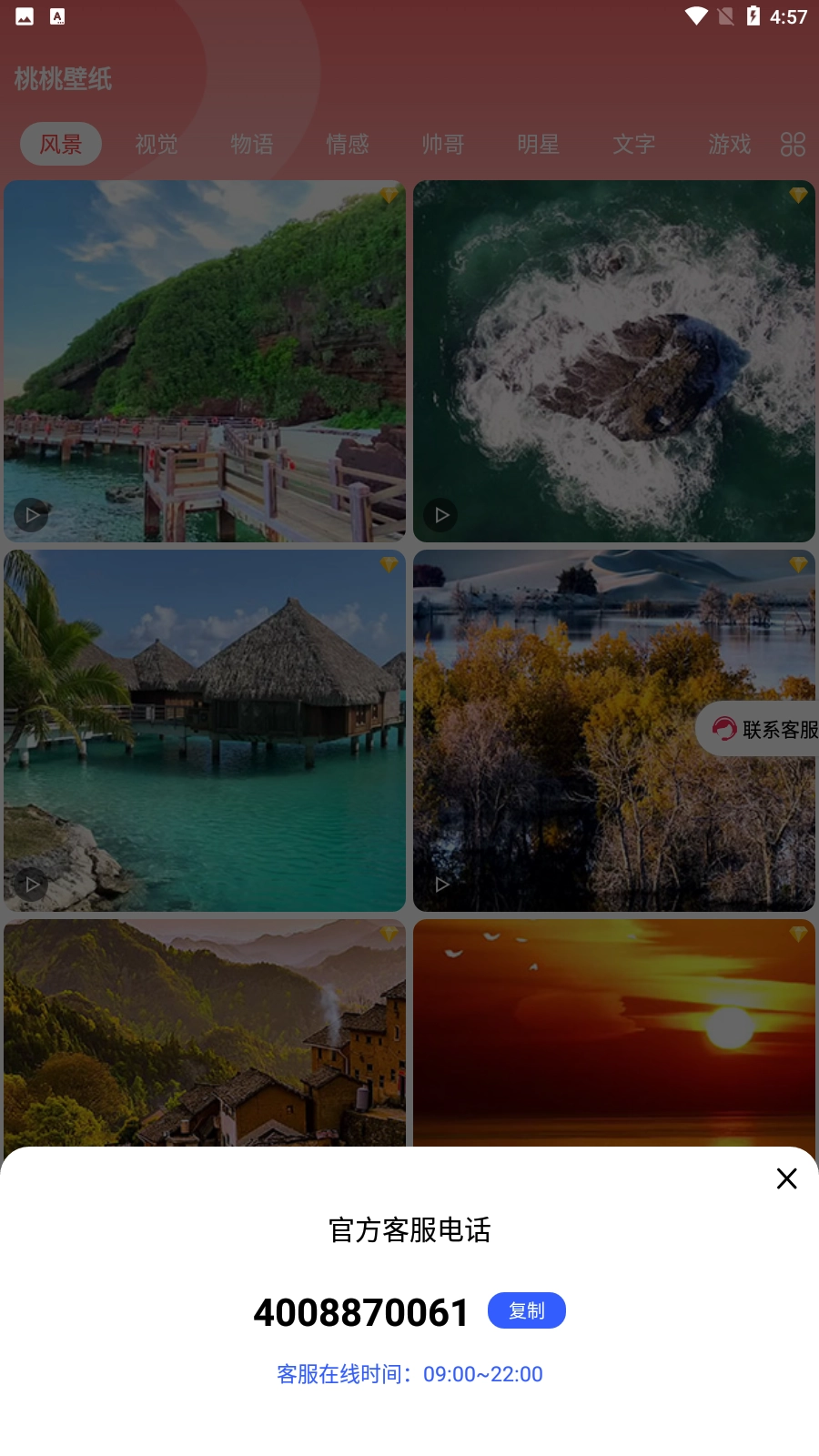Open the aerial ocean rock wallpaper
This screenshot has height=1456, width=819.
point(614,361)
